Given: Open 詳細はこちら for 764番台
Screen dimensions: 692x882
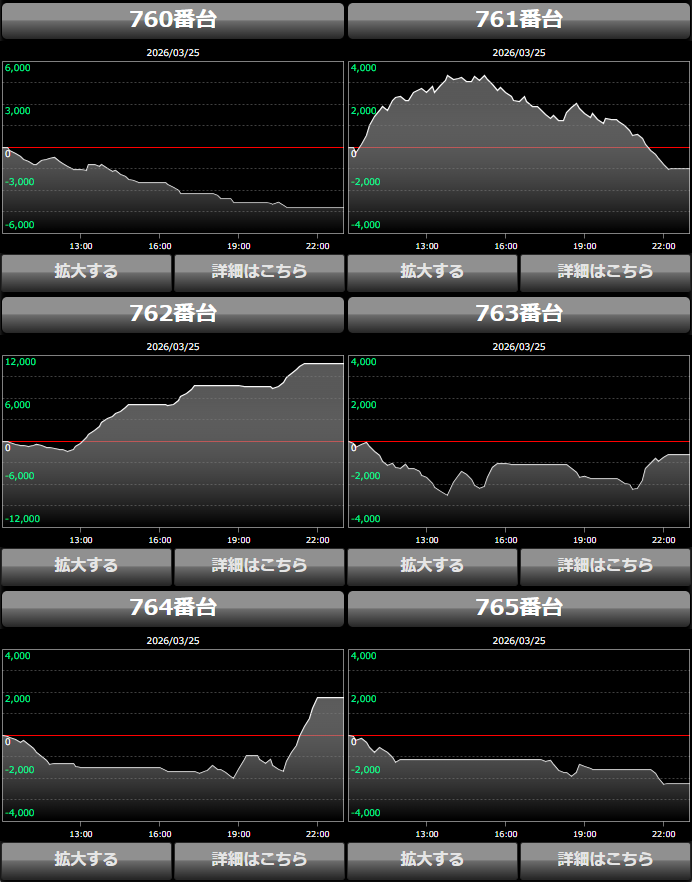Looking at the screenshot, I should tap(259, 859).
